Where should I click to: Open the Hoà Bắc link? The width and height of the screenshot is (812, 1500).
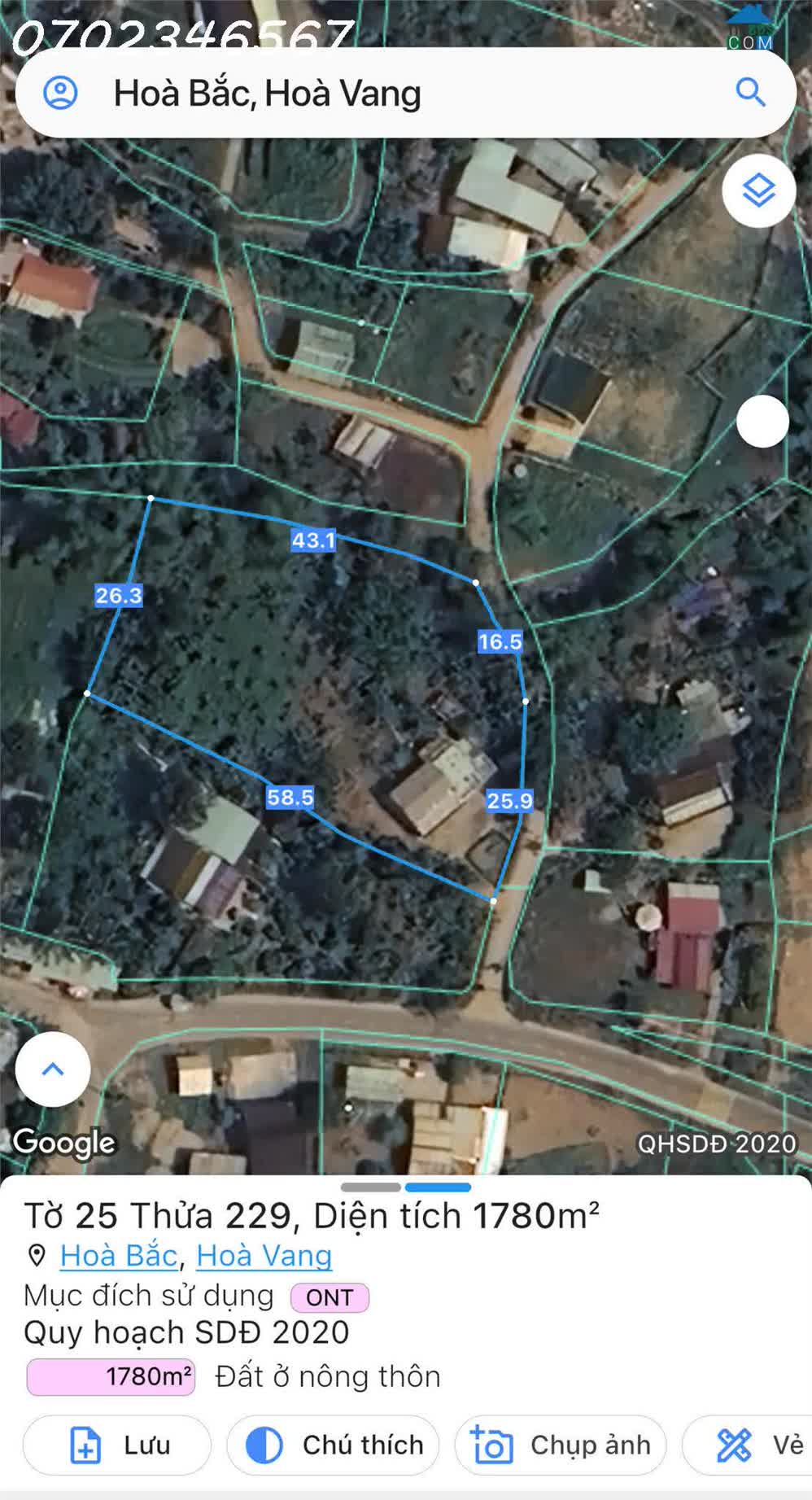click(x=119, y=1256)
